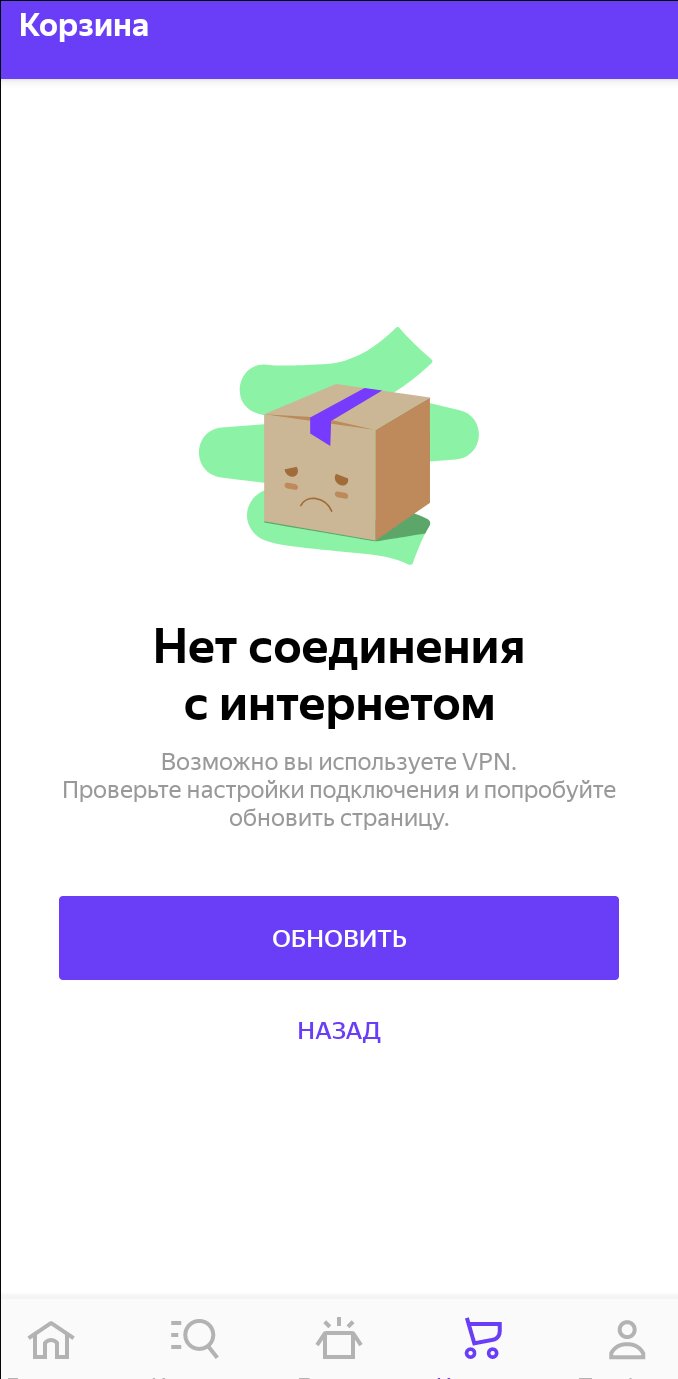The height and width of the screenshot is (1379, 678).
Task: Go back using the НАЗАД link
Action: pos(339,1031)
